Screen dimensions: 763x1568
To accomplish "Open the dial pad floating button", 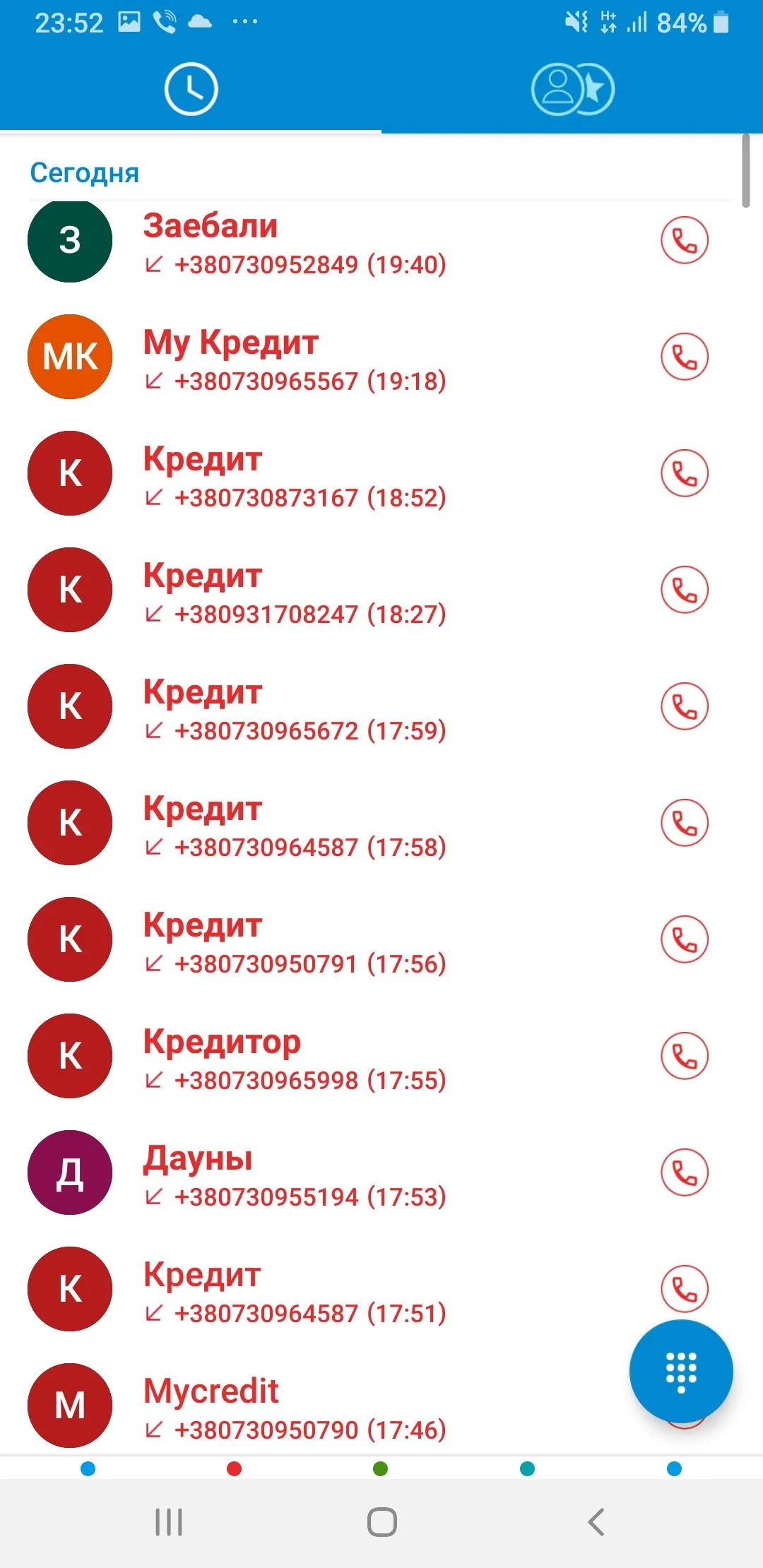I will [680, 1371].
